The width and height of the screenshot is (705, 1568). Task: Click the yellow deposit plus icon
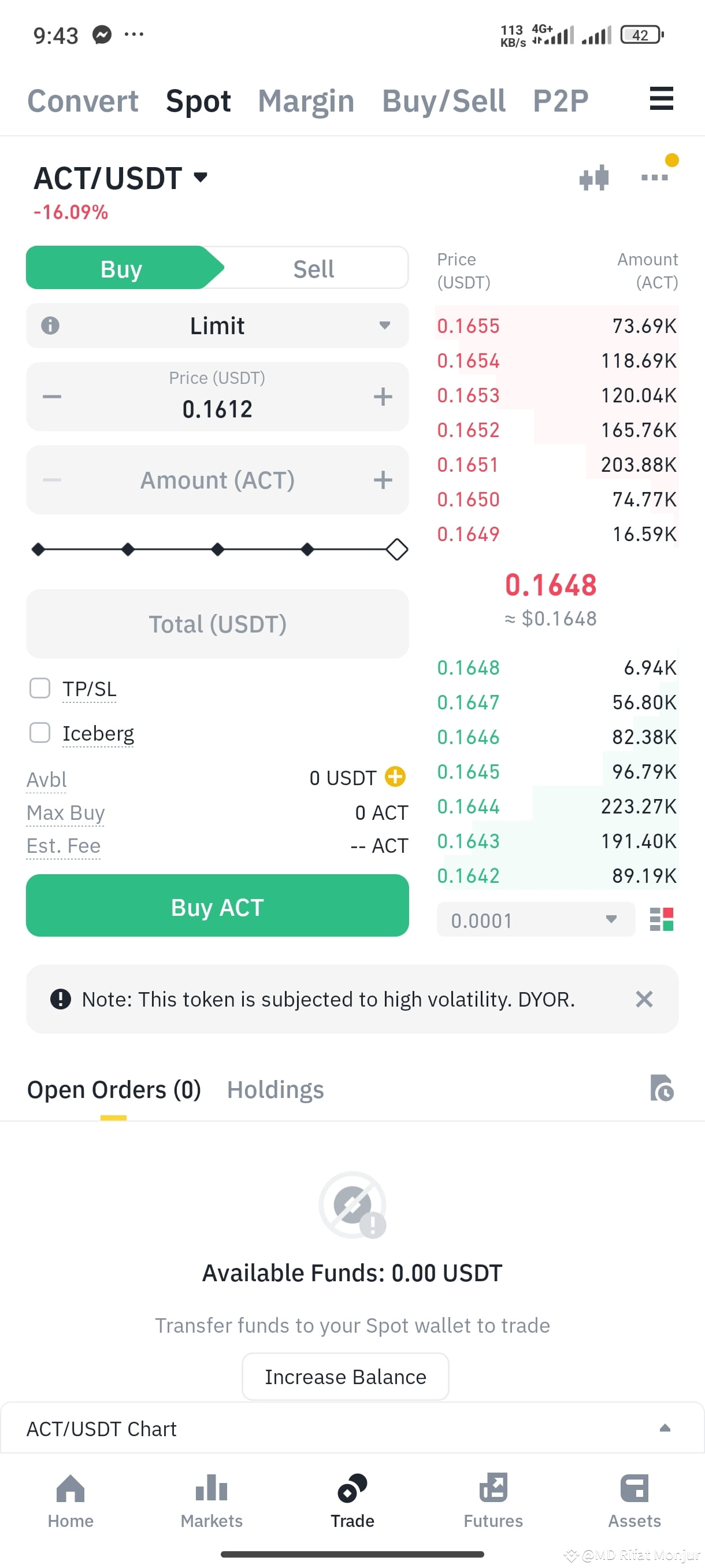tap(395, 777)
